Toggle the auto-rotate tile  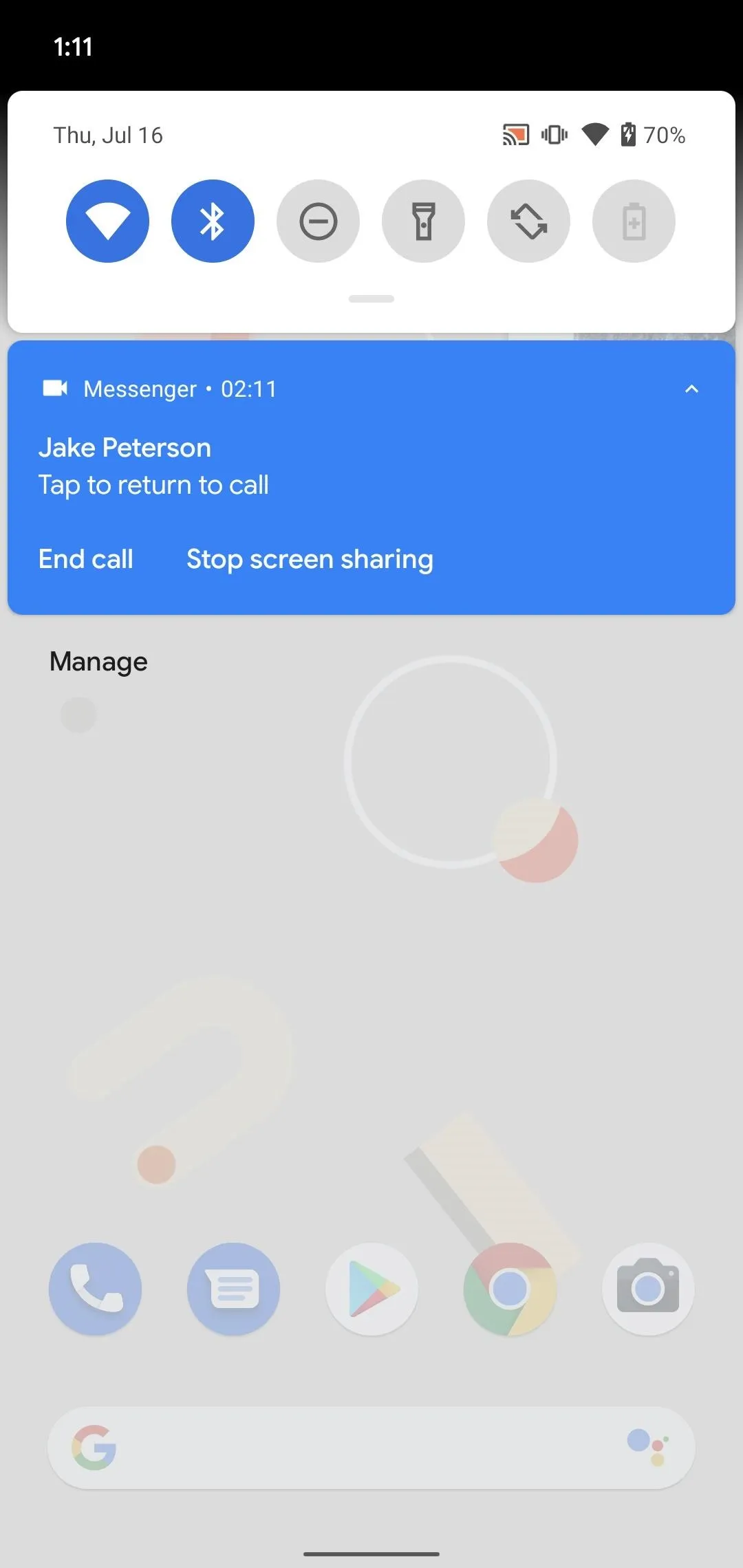click(528, 221)
